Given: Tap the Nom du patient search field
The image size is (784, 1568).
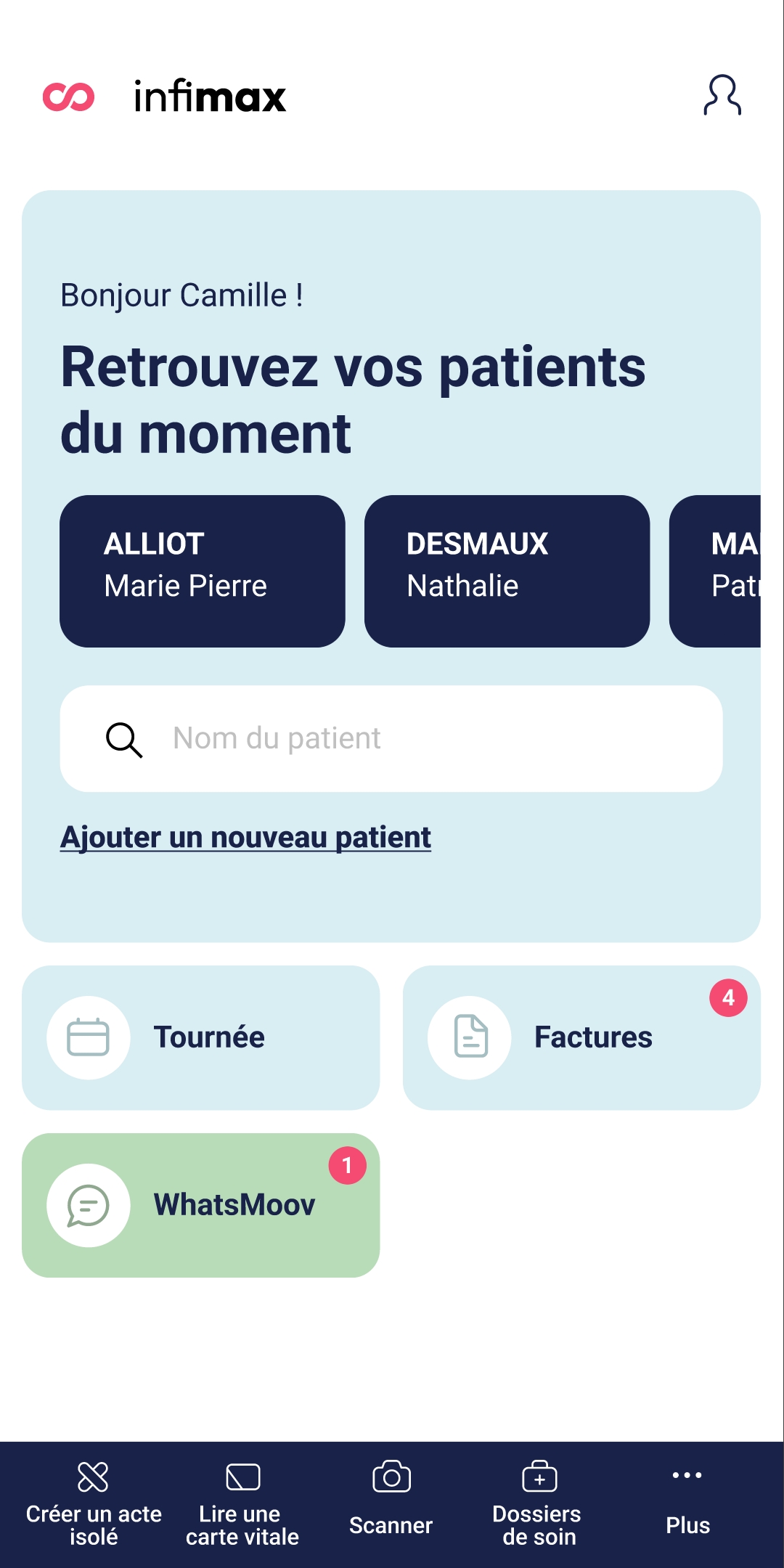Looking at the screenshot, I should pos(391,739).
